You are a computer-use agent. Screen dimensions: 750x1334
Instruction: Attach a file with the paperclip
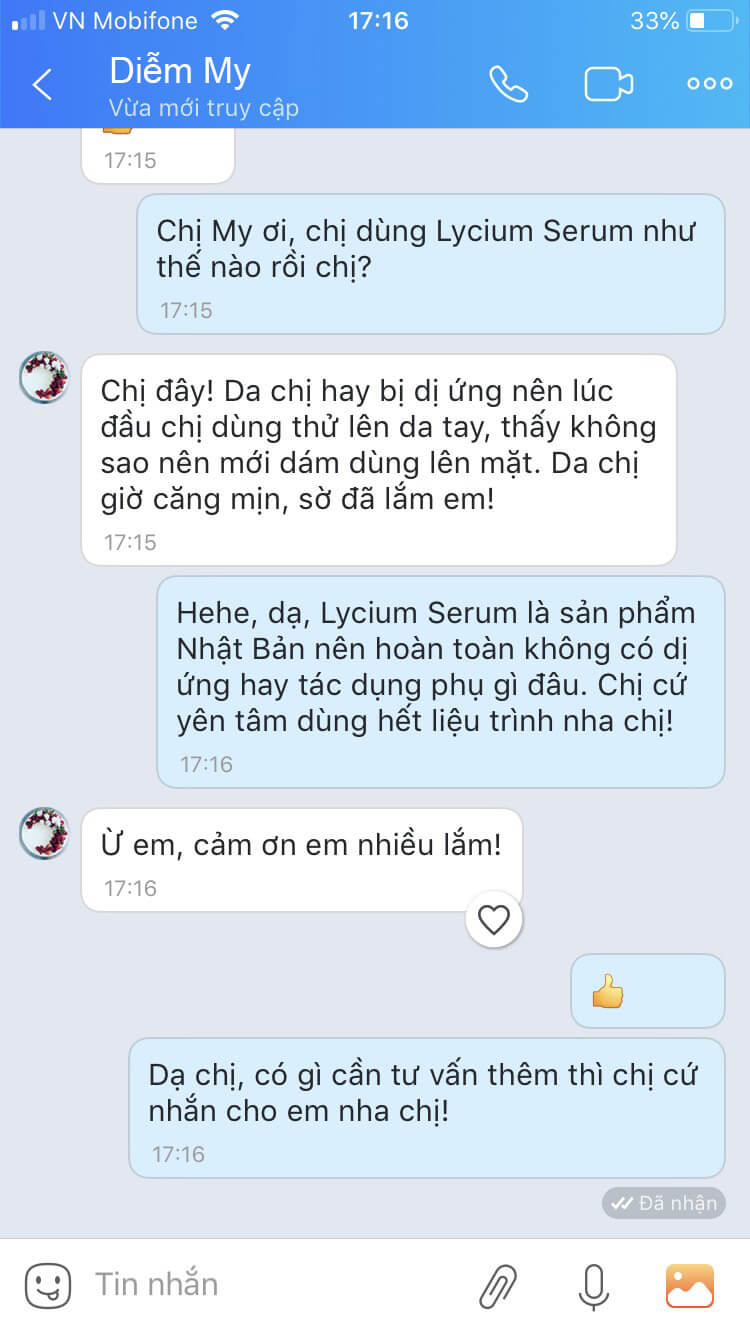pyautogui.click(x=498, y=1286)
